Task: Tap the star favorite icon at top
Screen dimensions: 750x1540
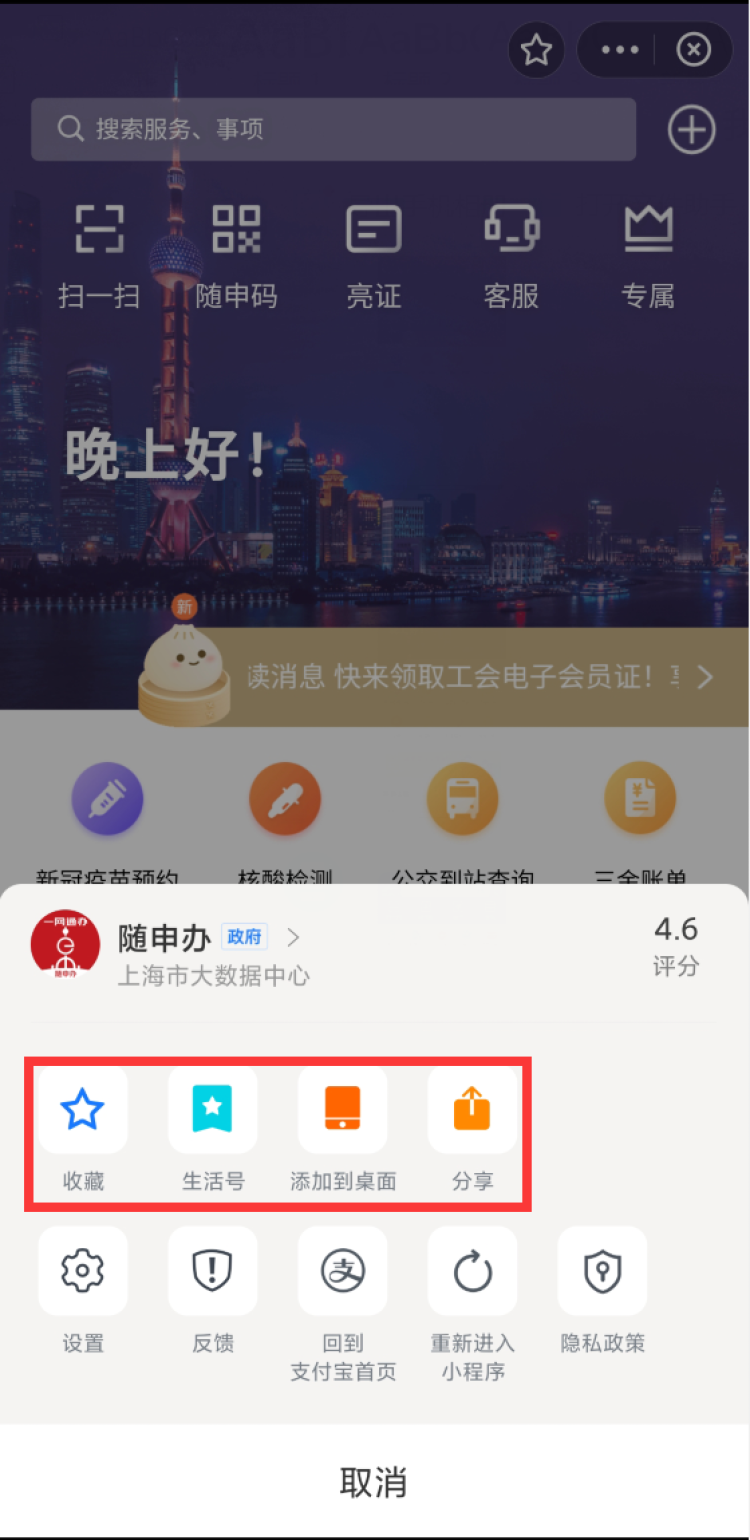Action: pyautogui.click(x=537, y=50)
